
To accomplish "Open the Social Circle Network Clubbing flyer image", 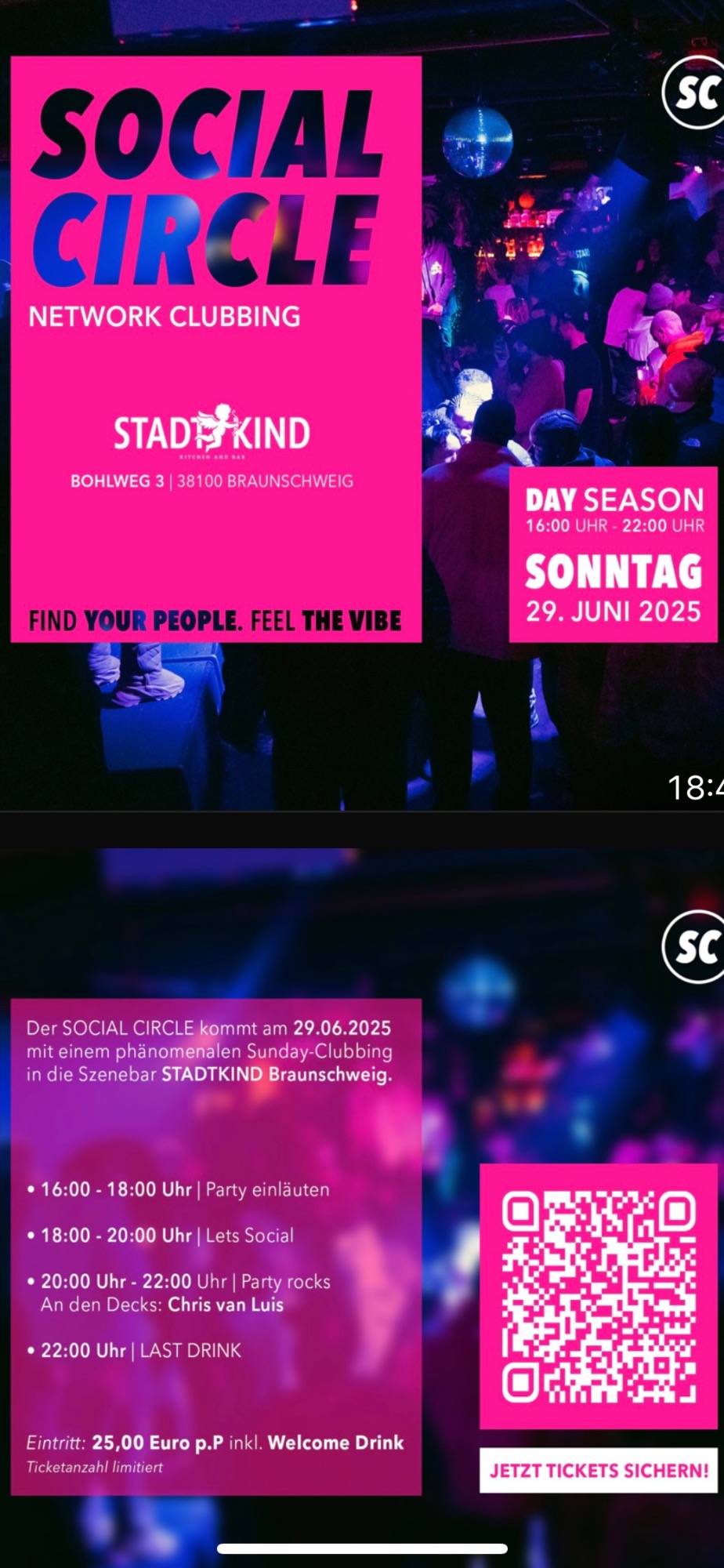I will tap(362, 405).
